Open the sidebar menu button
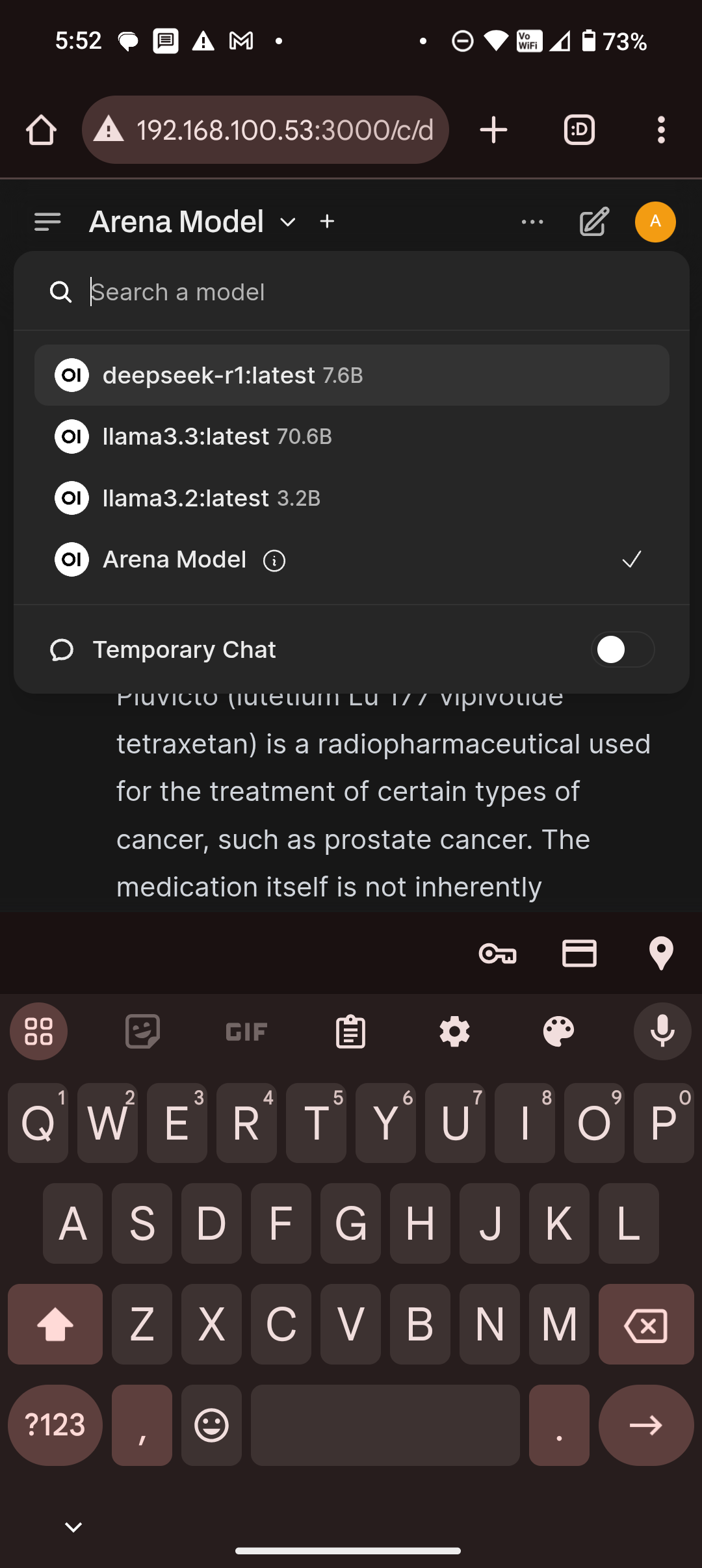 [47, 222]
